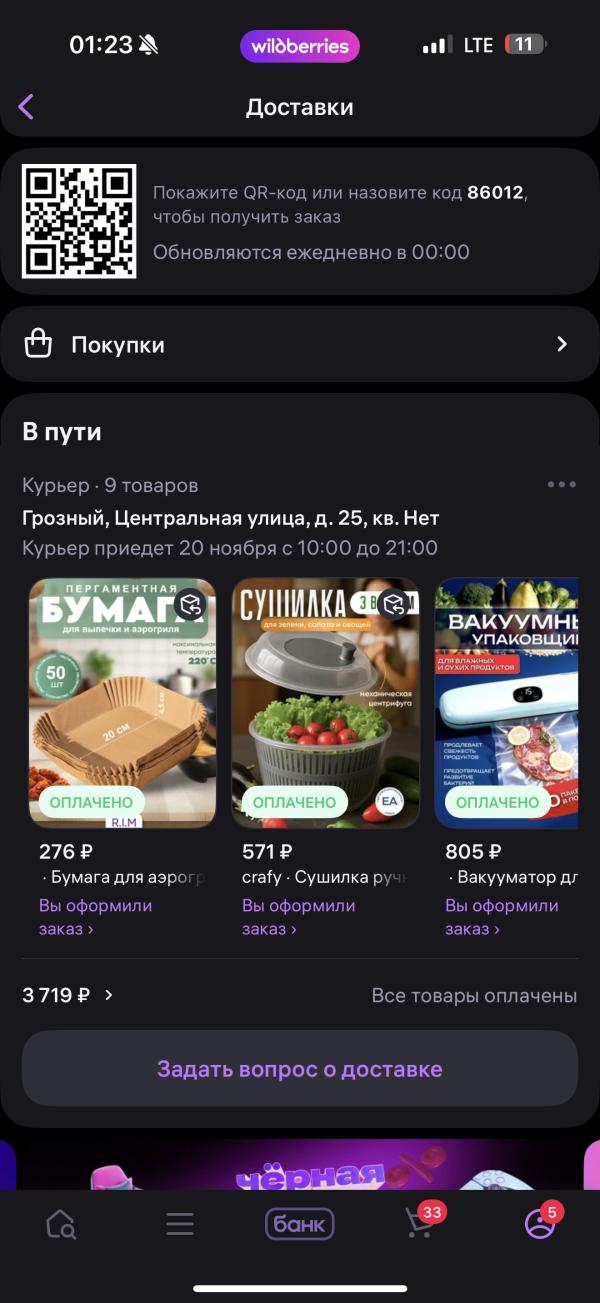Open order status link under the 571 ₽ item

point(297,917)
